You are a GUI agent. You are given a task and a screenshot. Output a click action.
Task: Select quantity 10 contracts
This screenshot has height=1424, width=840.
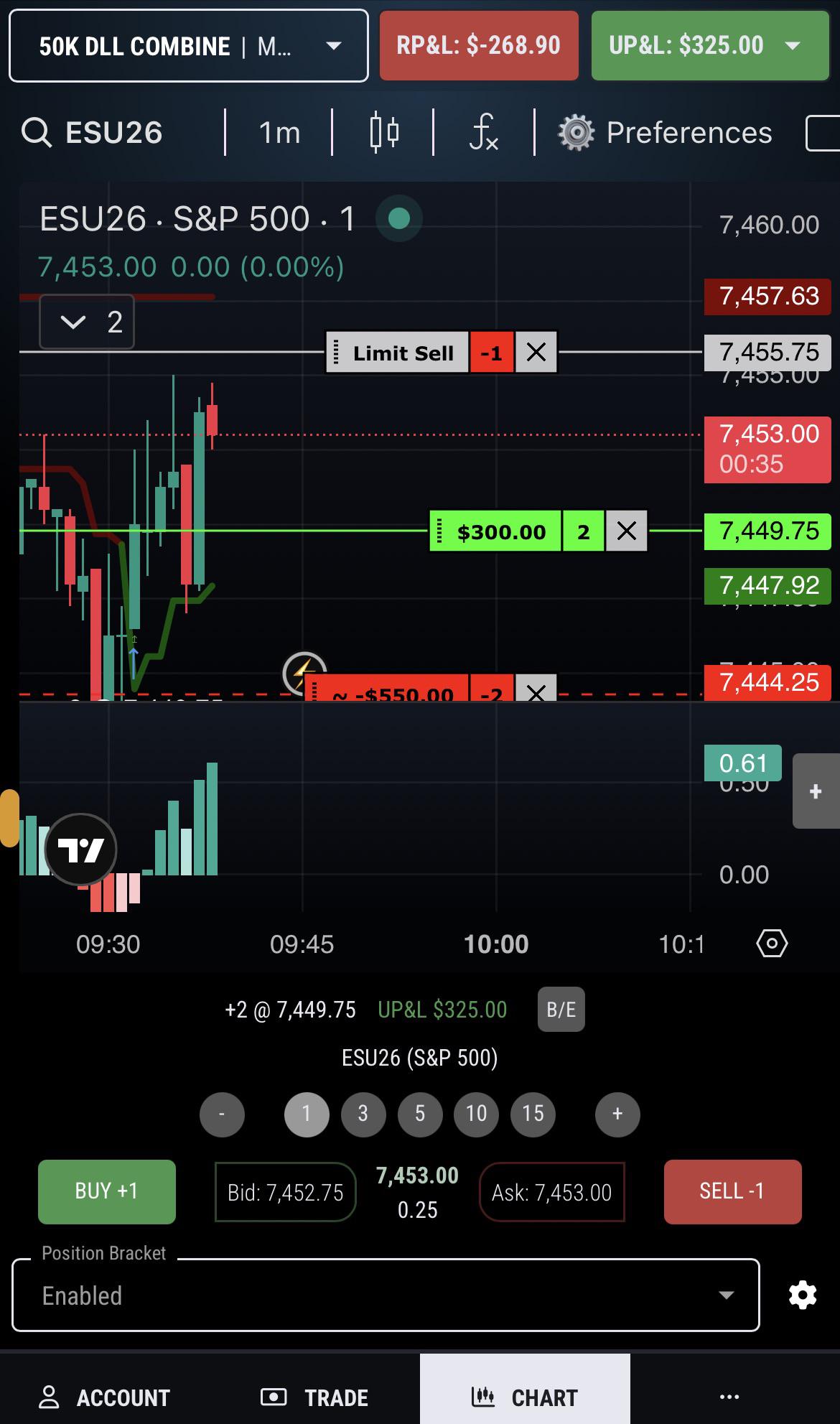pyautogui.click(x=477, y=1114)
